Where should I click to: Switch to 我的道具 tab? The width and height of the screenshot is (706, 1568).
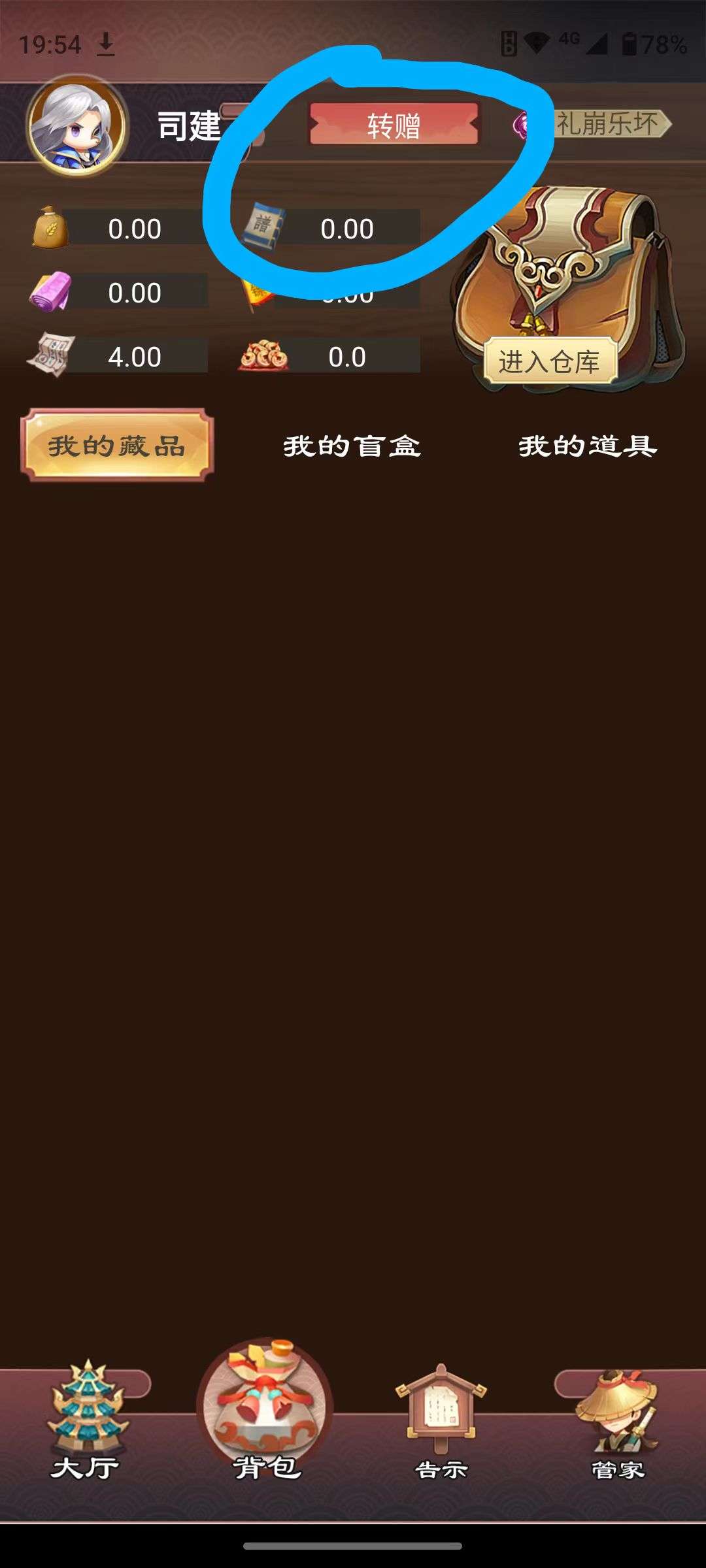[587, 446]
